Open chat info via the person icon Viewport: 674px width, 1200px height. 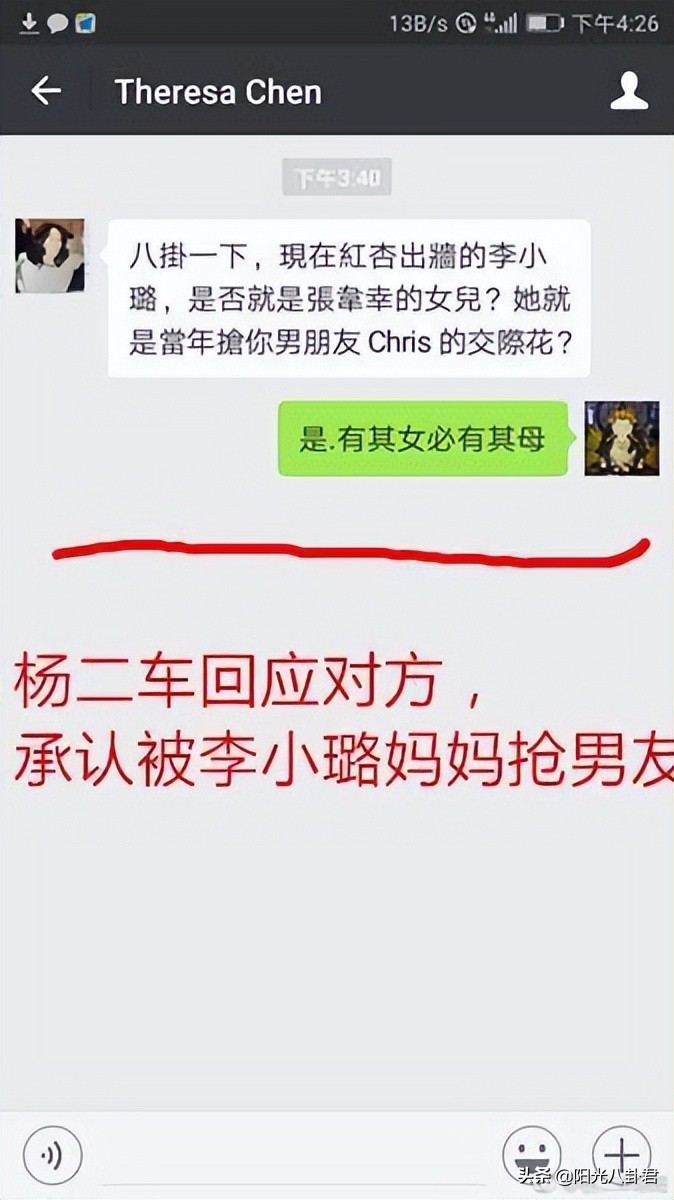click(x=629, y=92)
